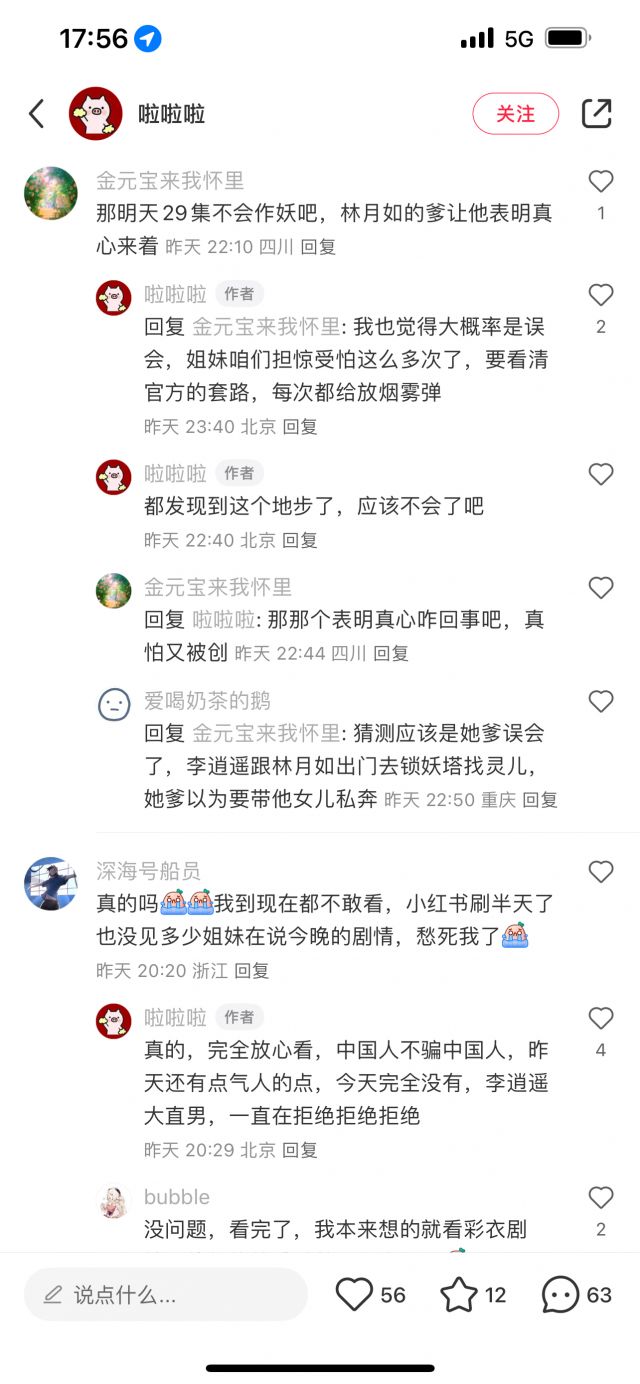The height and width of the screenshot is (1384, 640).
Task: Reply to 爱喝奶茶的鹅's 22:50 comment
Action: (x=540, y=800)
